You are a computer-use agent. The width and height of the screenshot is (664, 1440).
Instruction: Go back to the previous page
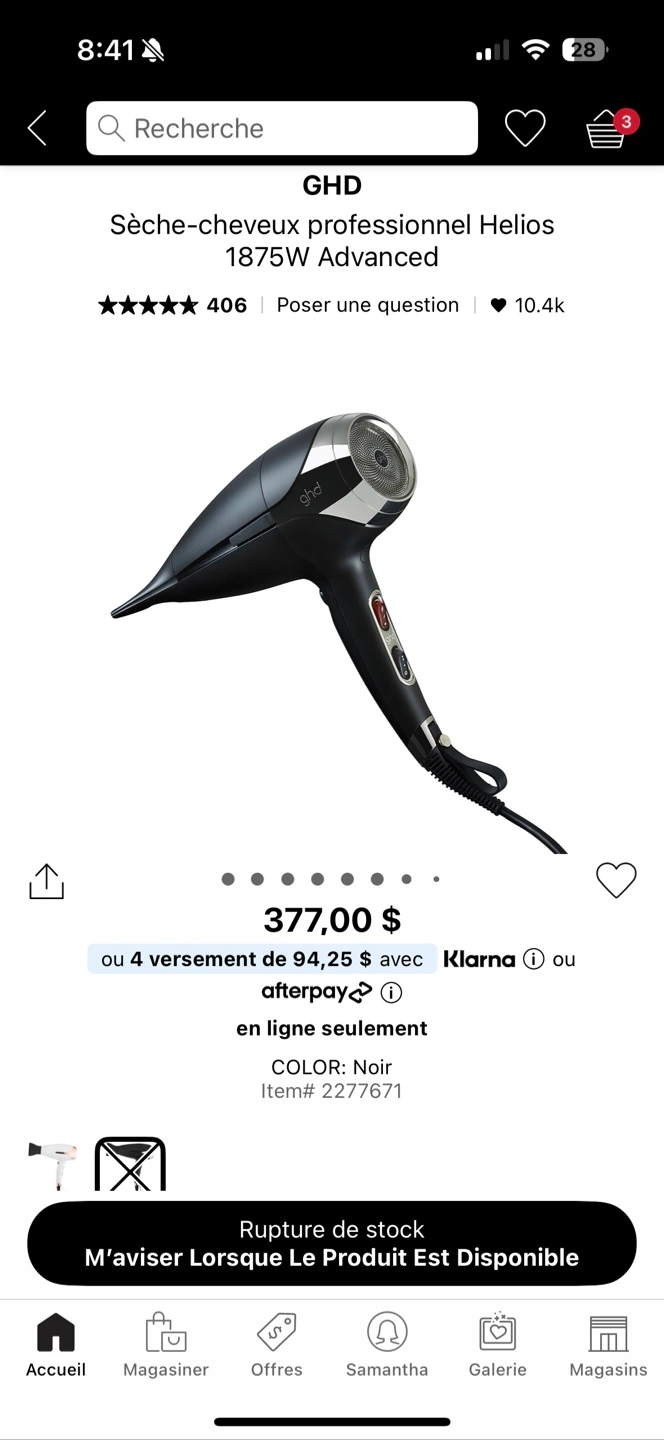tap(37, 128)
